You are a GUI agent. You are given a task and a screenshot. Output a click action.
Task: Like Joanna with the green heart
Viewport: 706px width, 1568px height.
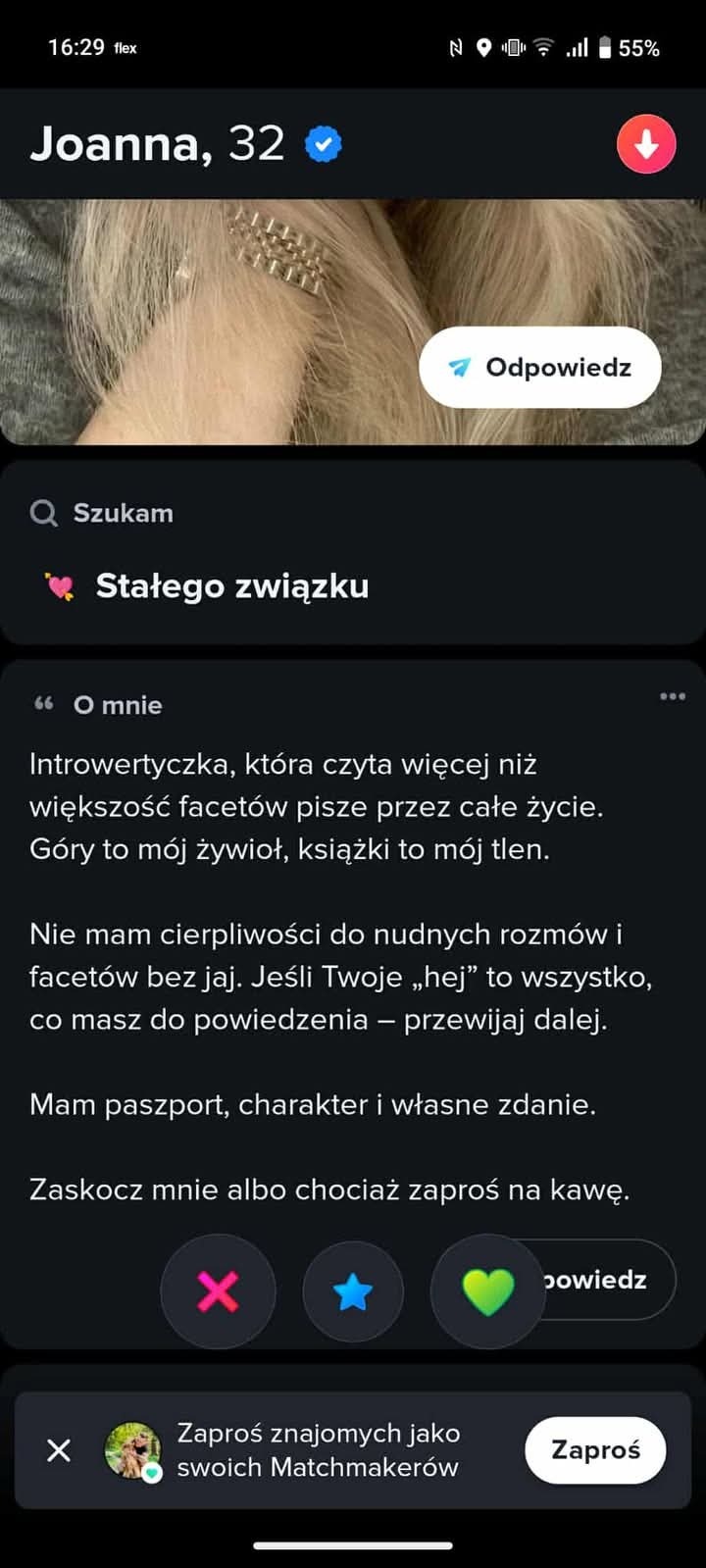[487, 1290]
